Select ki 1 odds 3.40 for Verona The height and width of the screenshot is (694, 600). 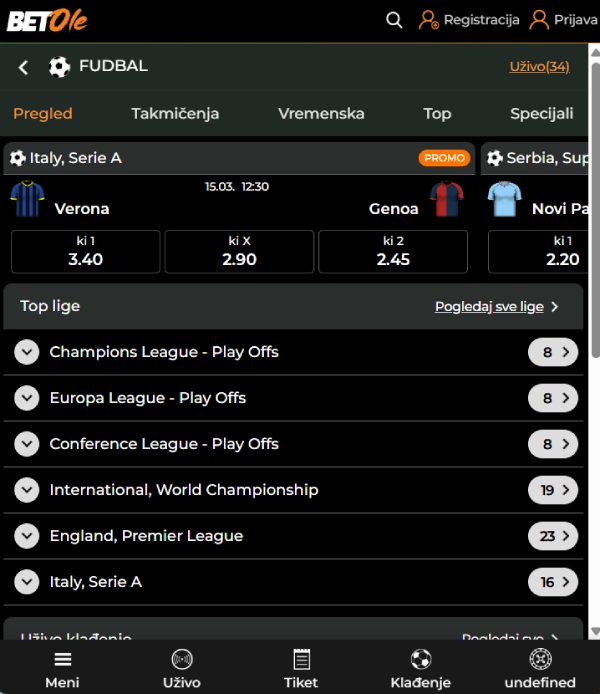click(x=85, y=251)
